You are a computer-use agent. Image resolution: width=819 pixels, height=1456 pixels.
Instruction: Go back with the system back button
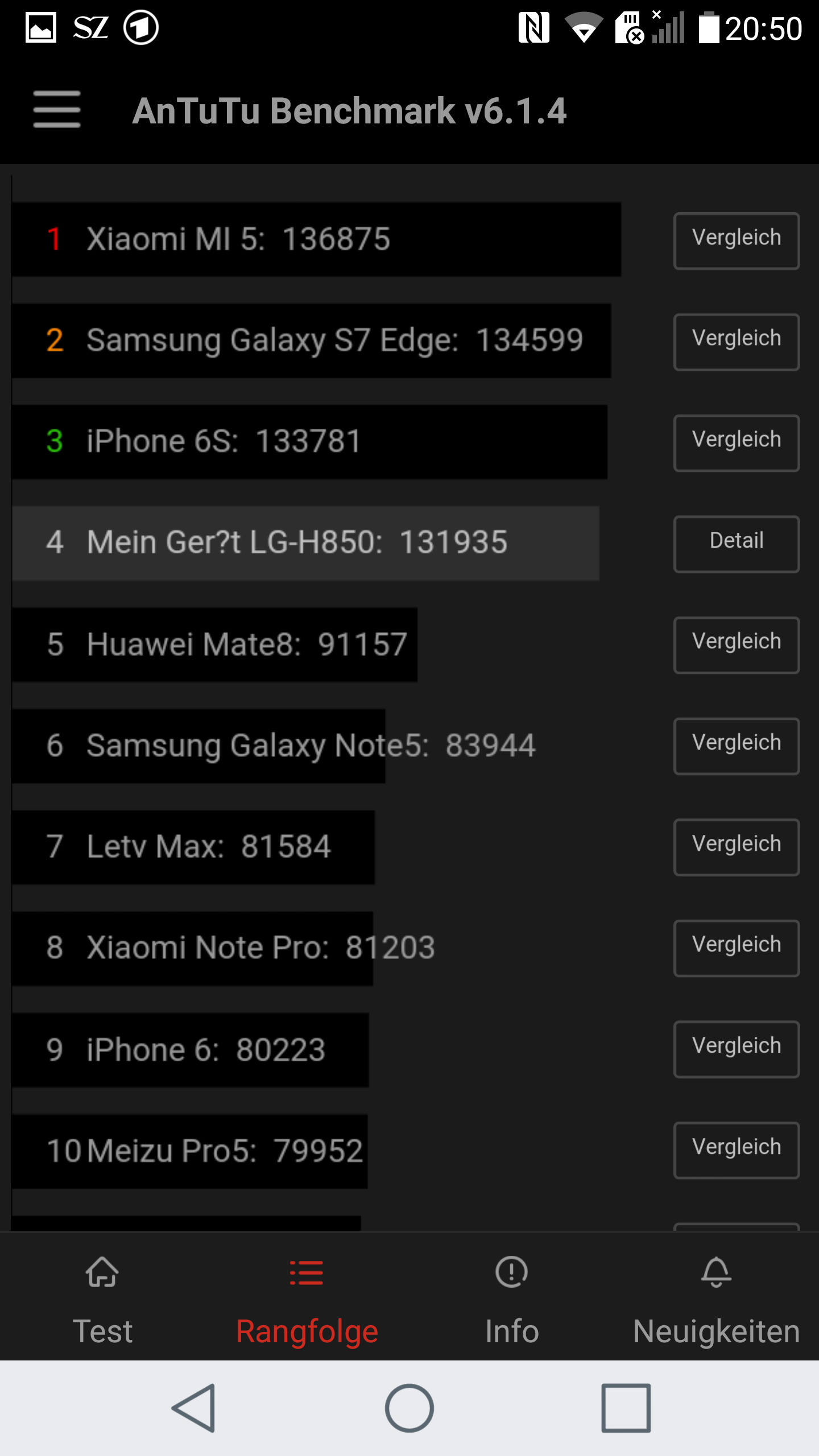click(194, 1408)
